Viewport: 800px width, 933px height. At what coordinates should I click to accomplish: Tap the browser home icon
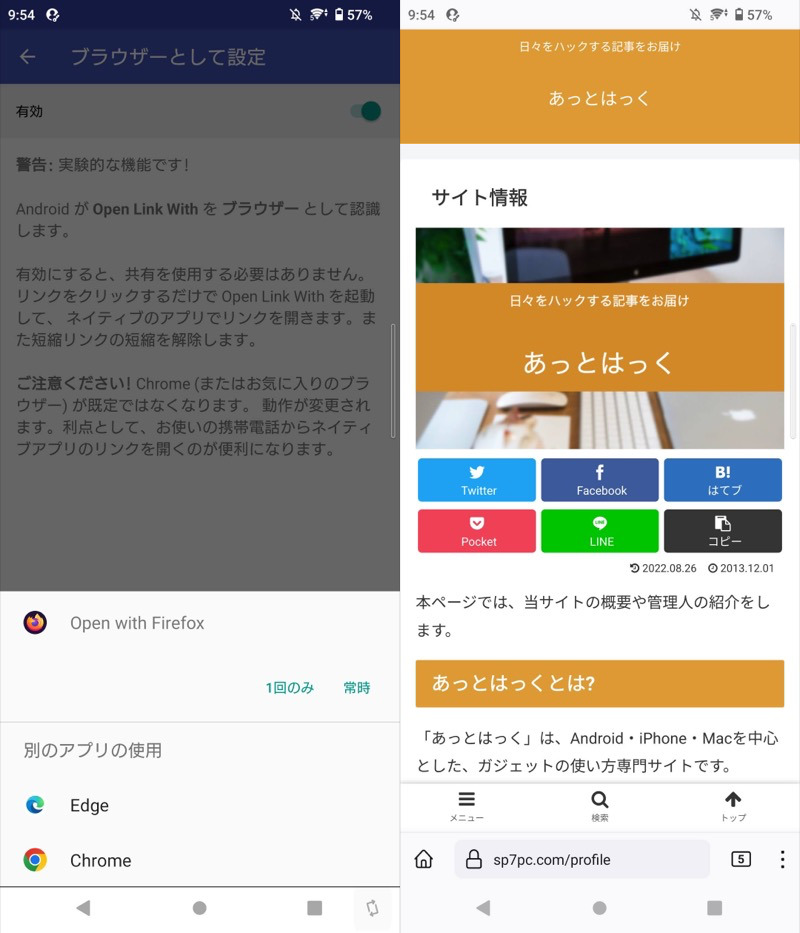(x=424, y=859)
